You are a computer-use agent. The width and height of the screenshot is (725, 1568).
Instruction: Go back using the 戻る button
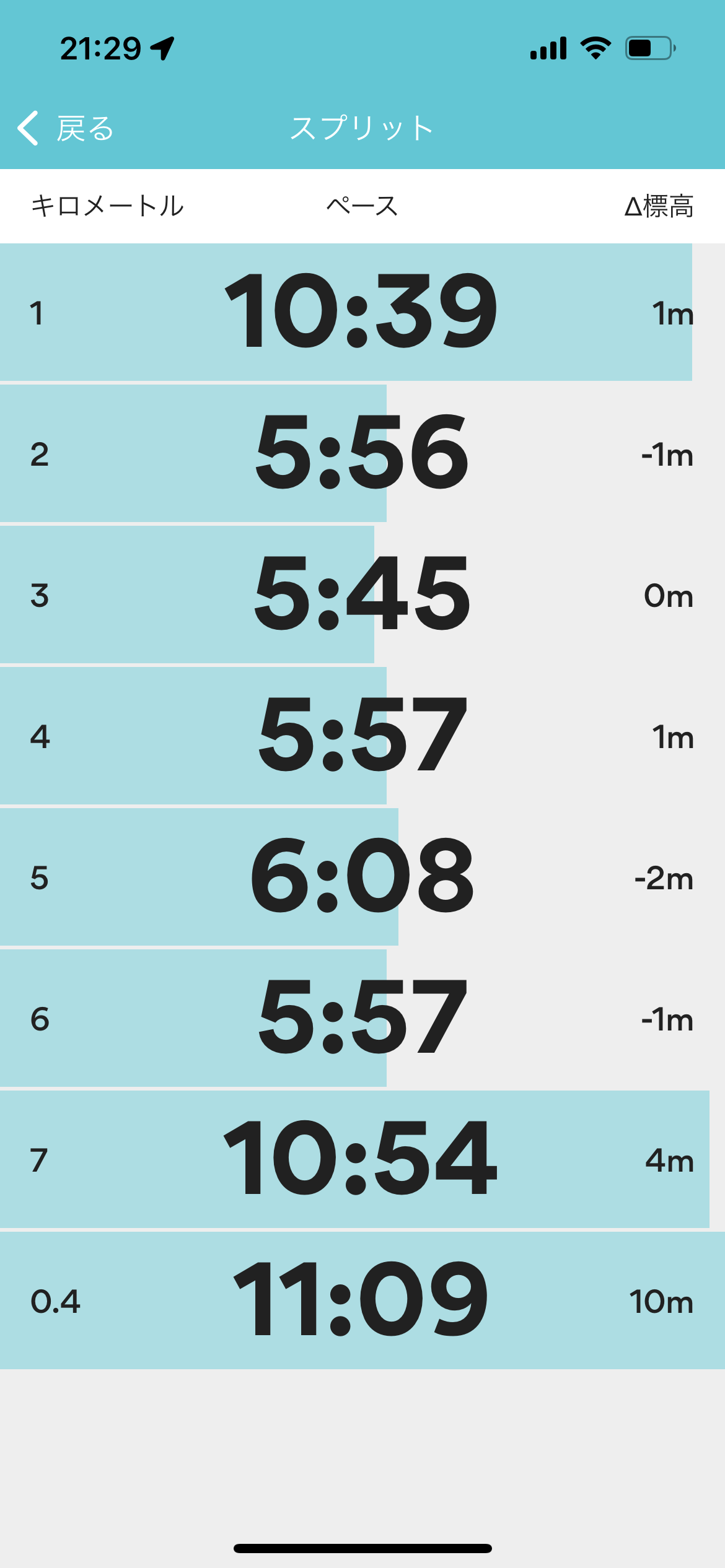(x=66, y=129)
